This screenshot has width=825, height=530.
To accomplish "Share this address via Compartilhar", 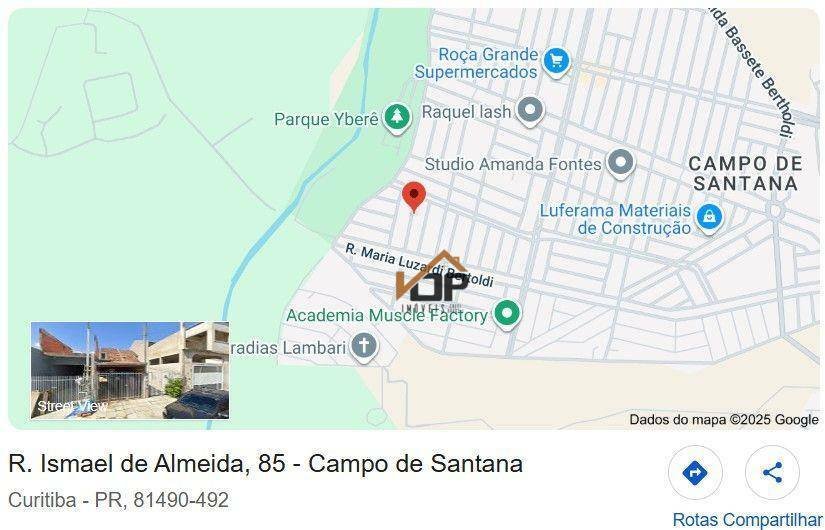I will (772, 473).
